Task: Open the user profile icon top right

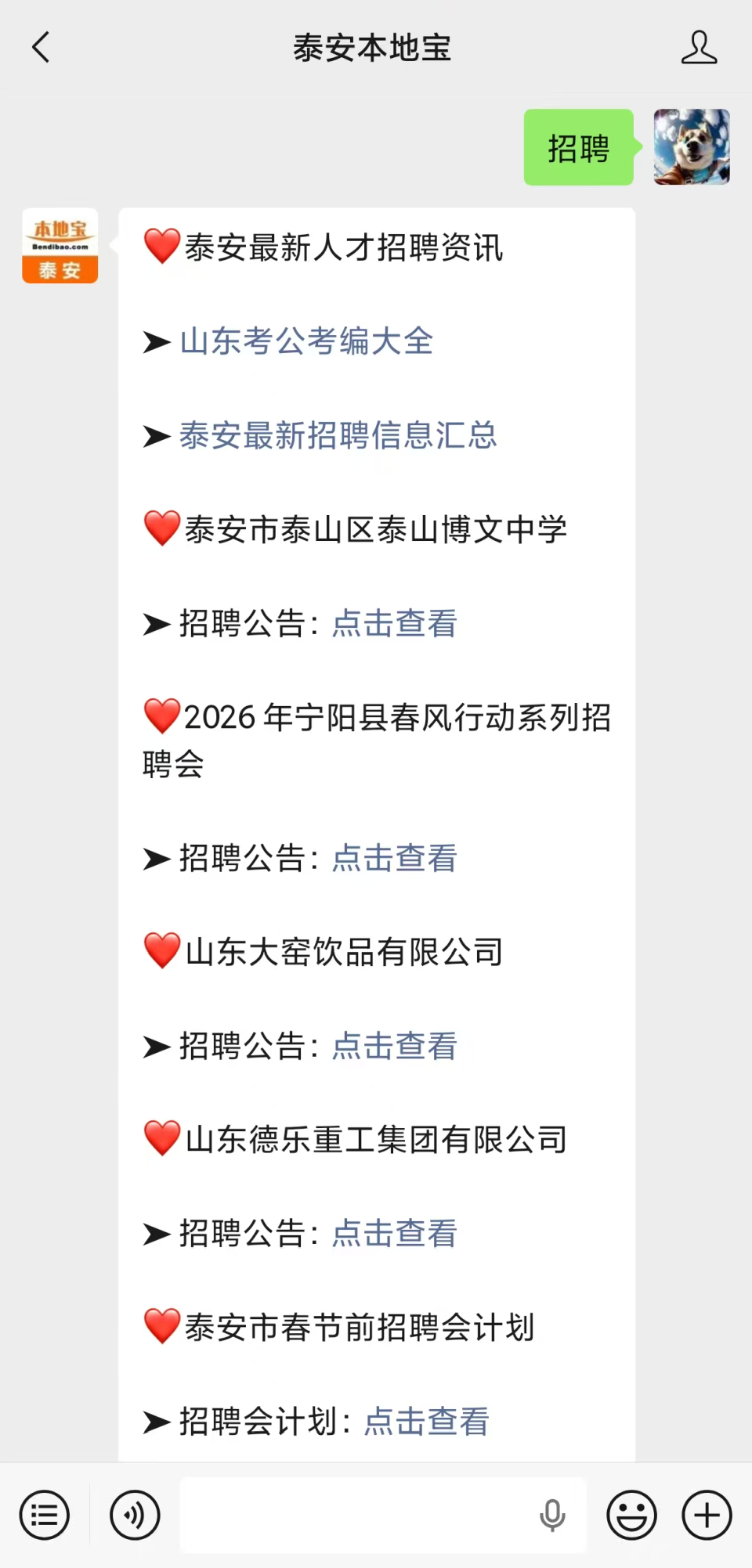Action: (700, 46)
